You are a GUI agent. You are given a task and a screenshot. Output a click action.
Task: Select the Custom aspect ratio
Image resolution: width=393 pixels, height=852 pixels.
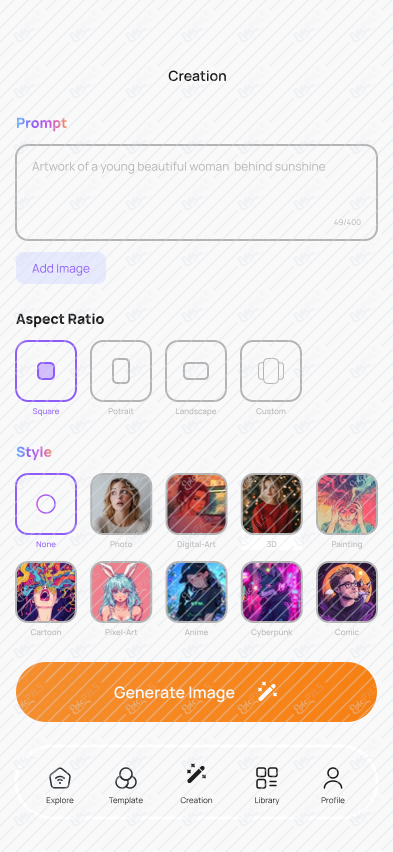pos(271,371)
